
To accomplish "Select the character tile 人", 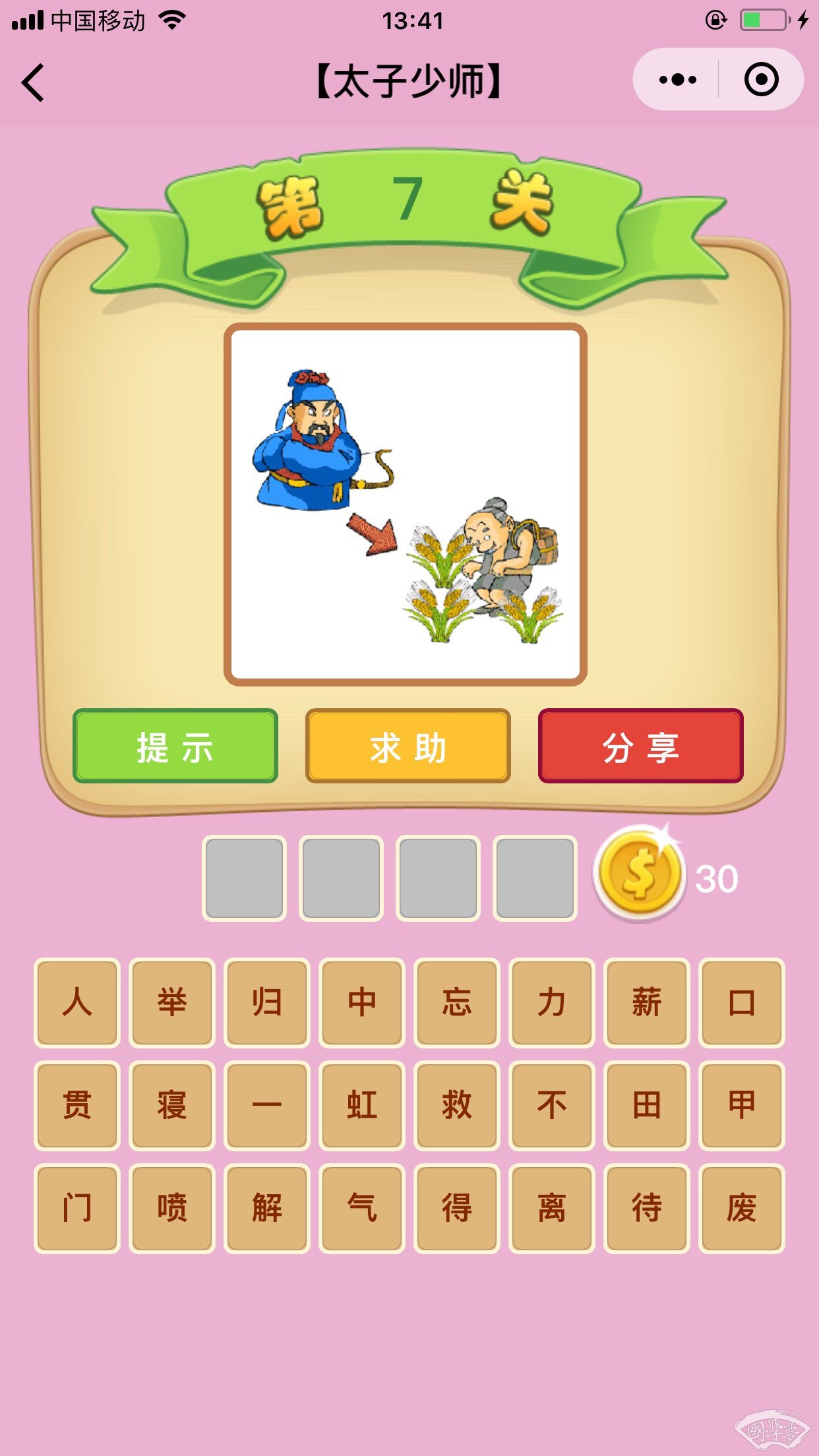I will pyautogui.click(x=77, y=1002).
